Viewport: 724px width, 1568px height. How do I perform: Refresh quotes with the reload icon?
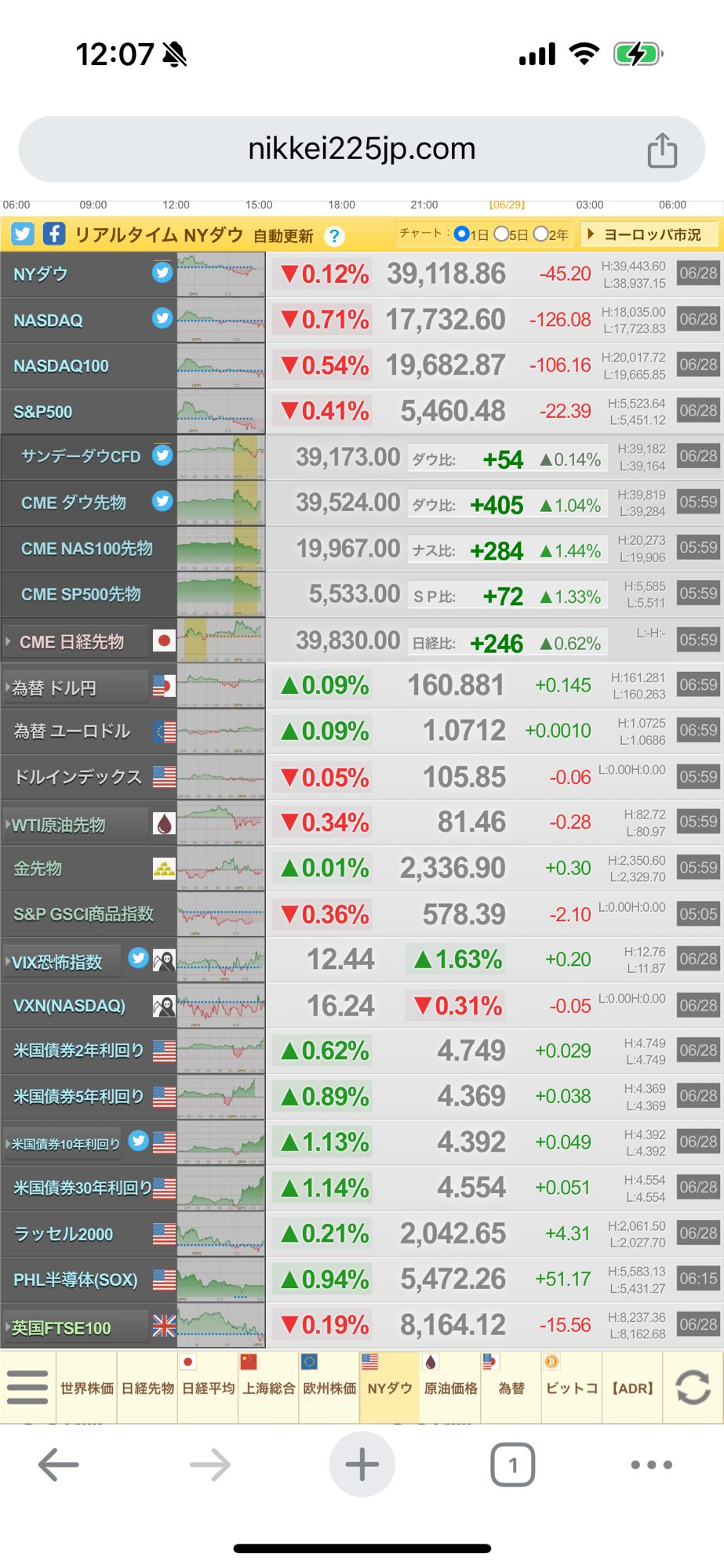coord(693,1388)
